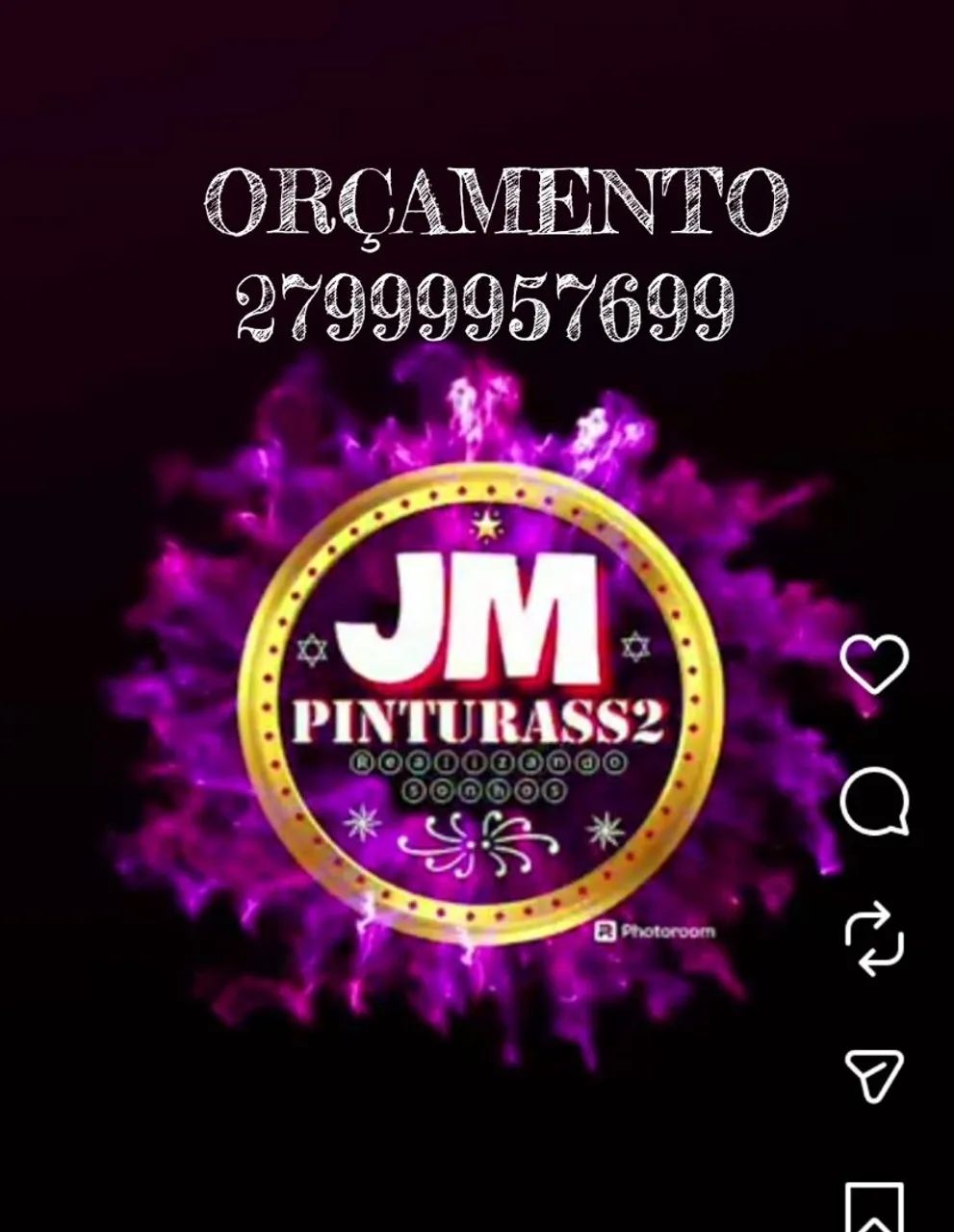Like the post with the heart icon
Image resolution: width=954 pixels, height=1232 pixels.
(877, 664)
